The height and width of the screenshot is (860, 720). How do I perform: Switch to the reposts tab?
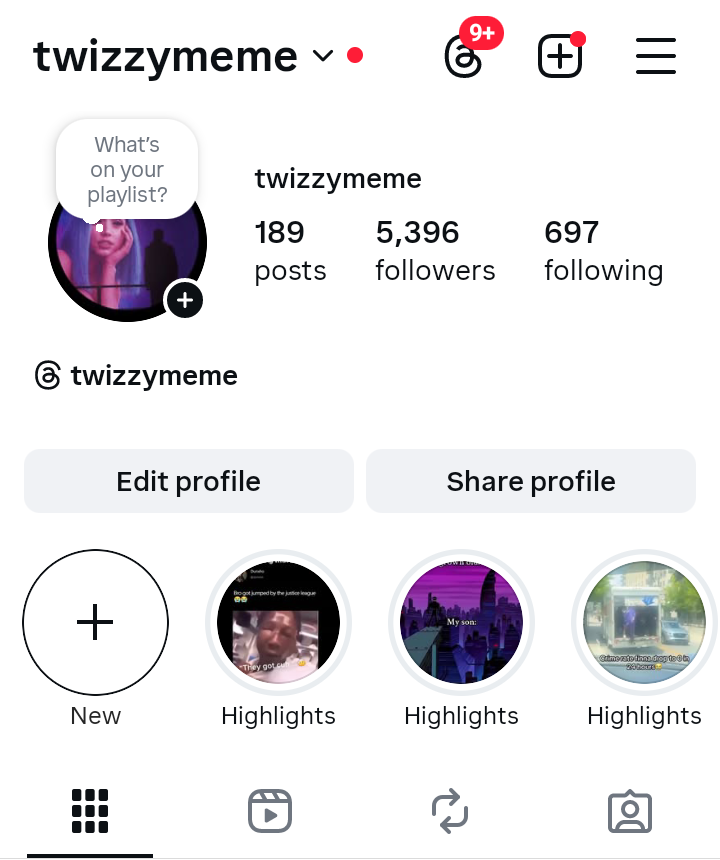450,811
